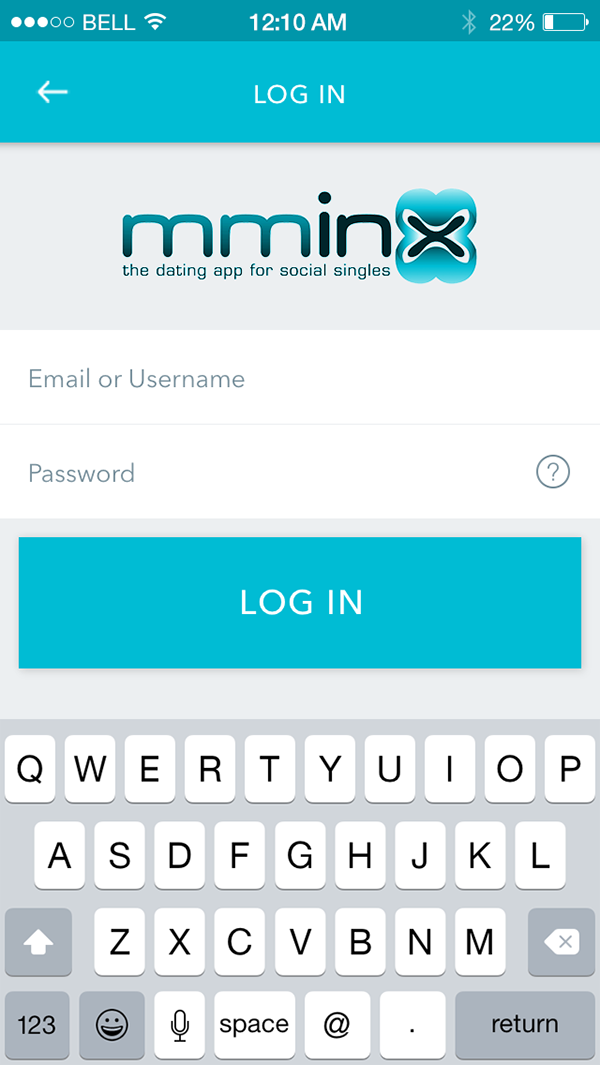Hit the return key on keyboard
Screen dimensions: 600x1065
pyautogui.click(x=525, y=1024)
